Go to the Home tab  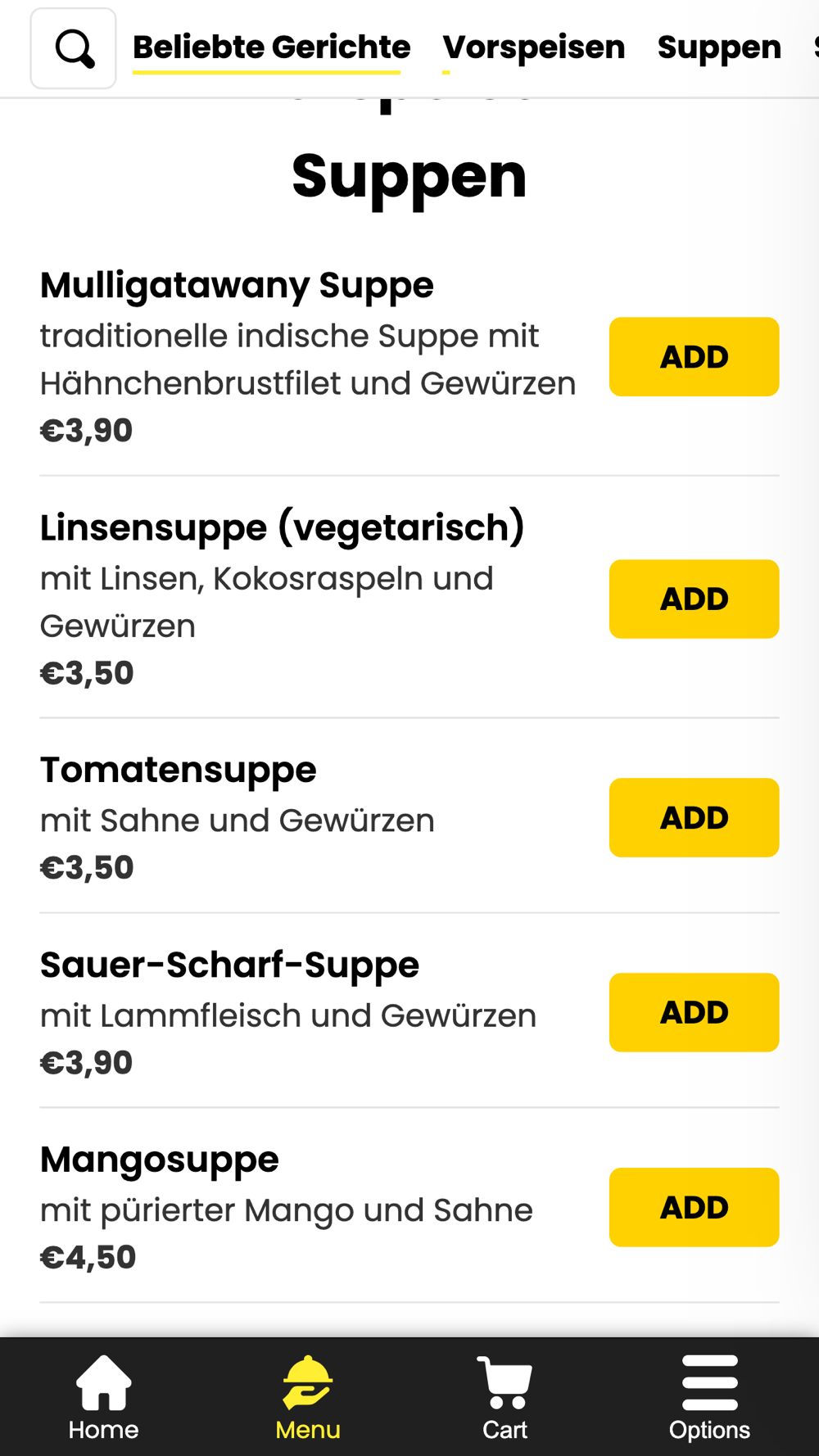(x=103, y=1397)
